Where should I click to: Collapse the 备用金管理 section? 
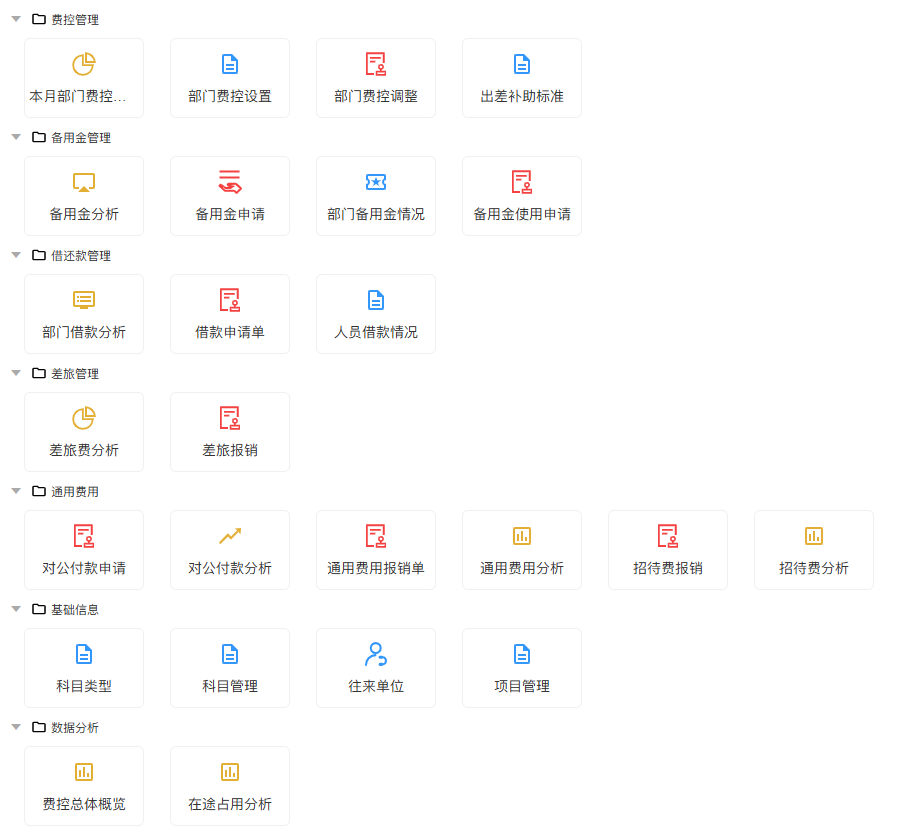[16, 137]
